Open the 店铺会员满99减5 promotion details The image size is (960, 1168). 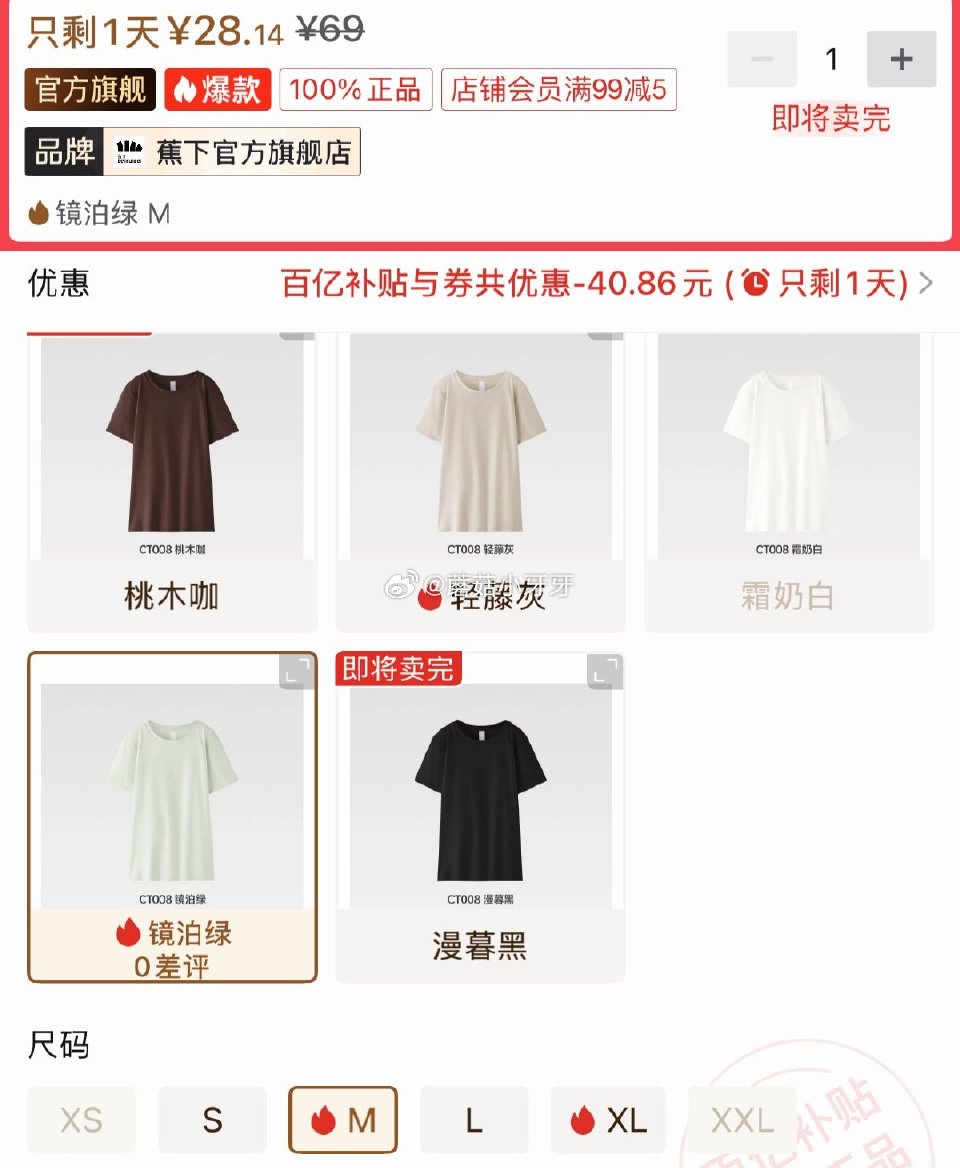click(x=557, y=90)
